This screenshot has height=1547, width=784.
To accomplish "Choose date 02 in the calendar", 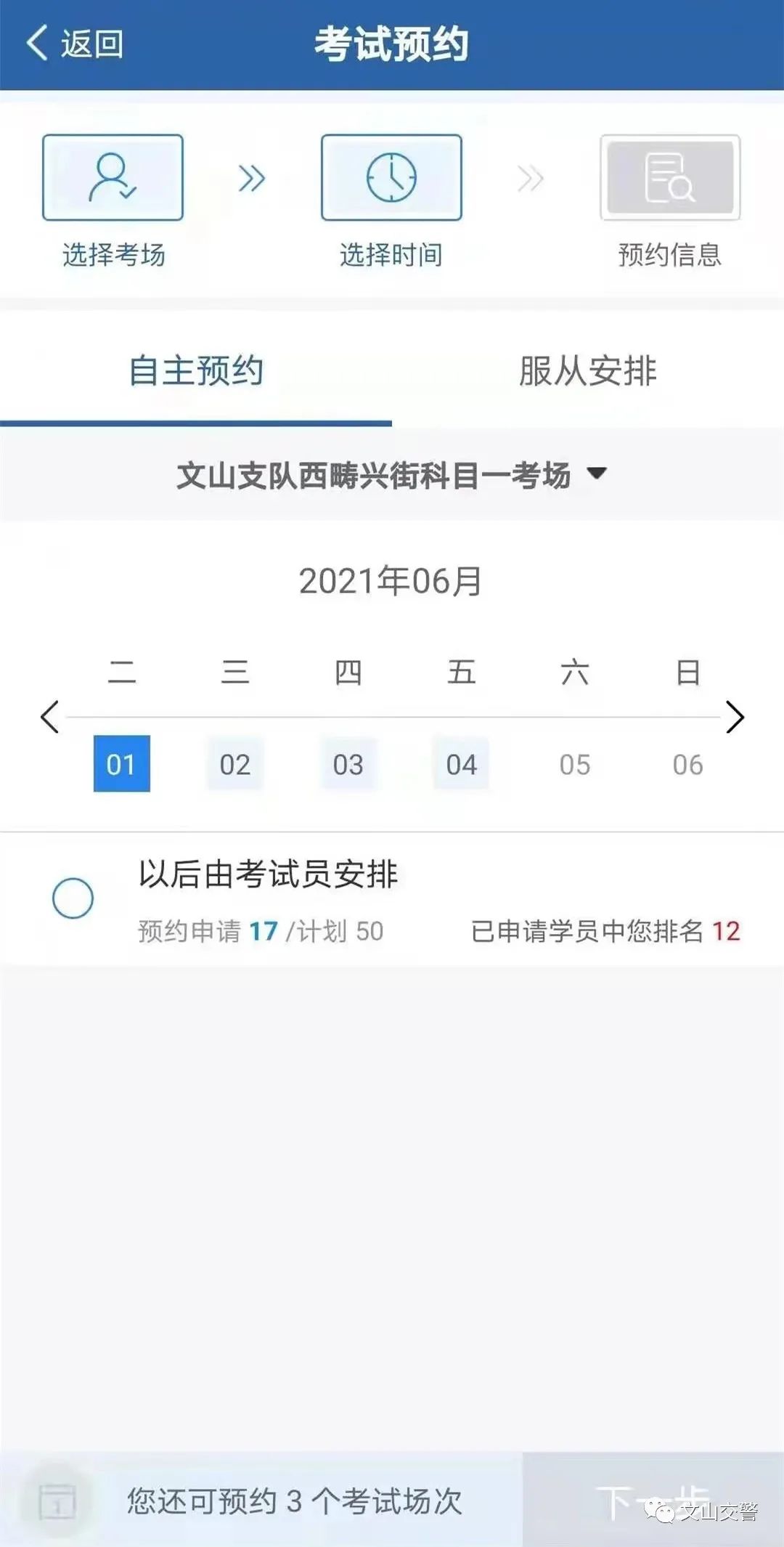I will [x=234, y=764].
